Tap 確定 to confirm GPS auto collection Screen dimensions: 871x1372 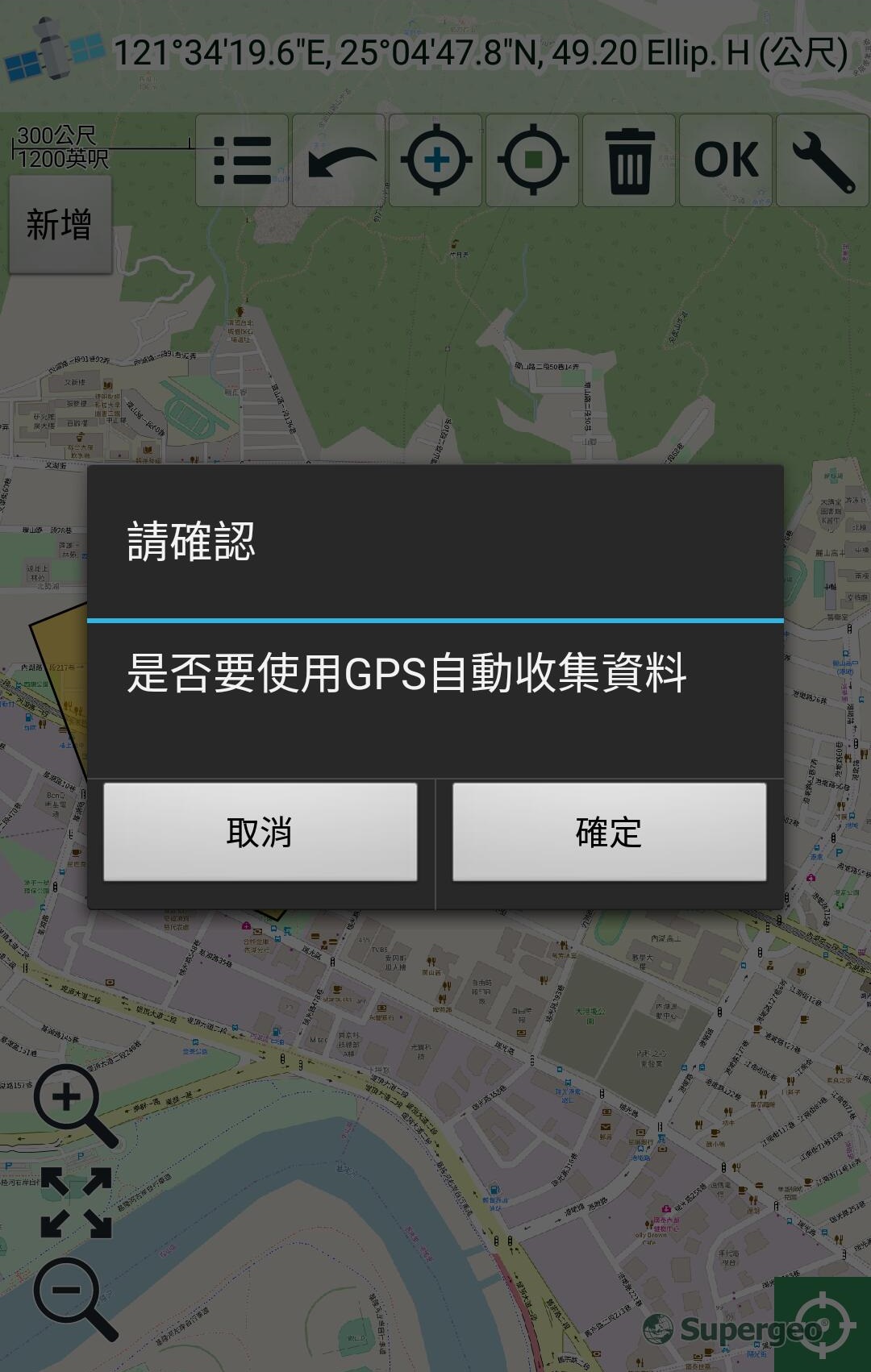click(x=609, y=832)
